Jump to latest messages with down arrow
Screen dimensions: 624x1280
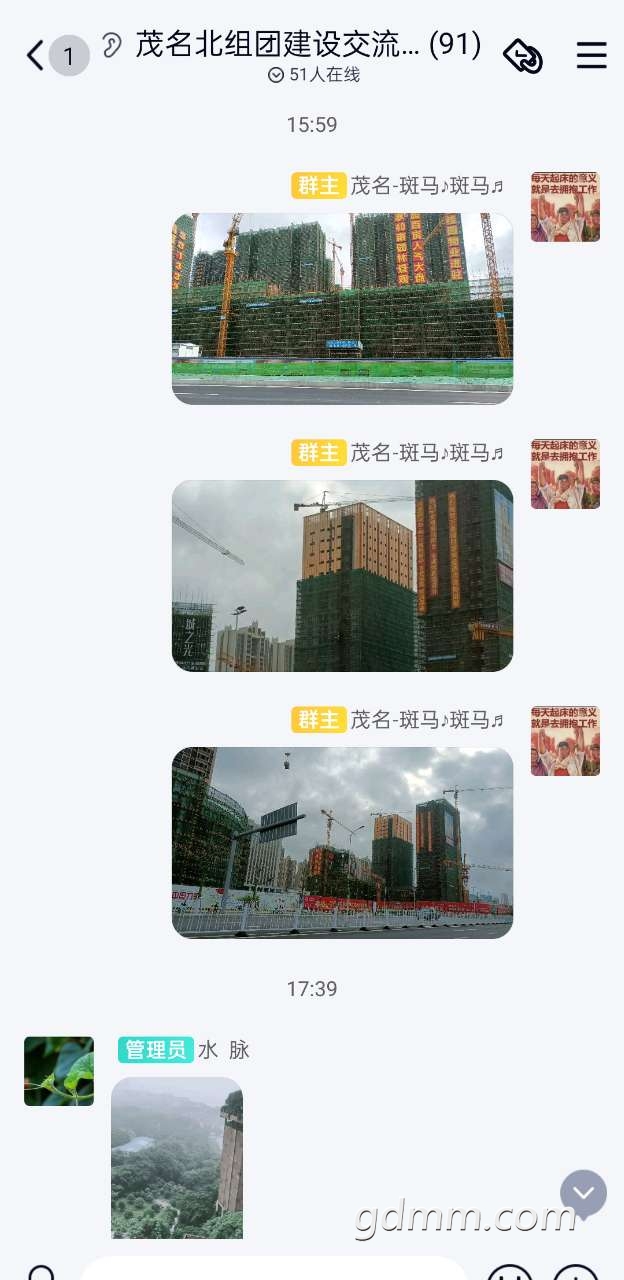pos(583,1192)
